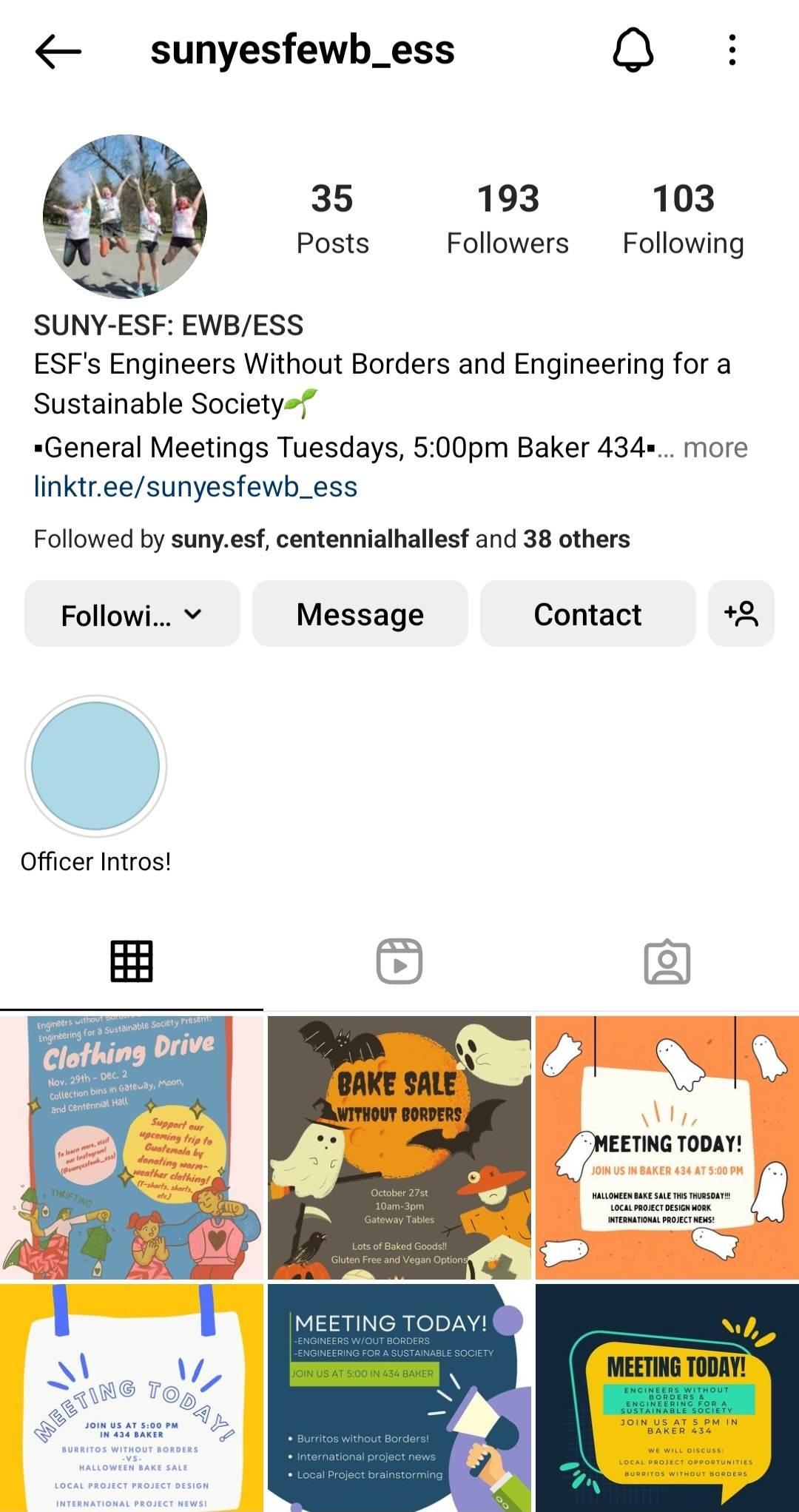The height and width of the screenshot is (1512, 799).
Task: Expand the bio with more
Action: 715,448
